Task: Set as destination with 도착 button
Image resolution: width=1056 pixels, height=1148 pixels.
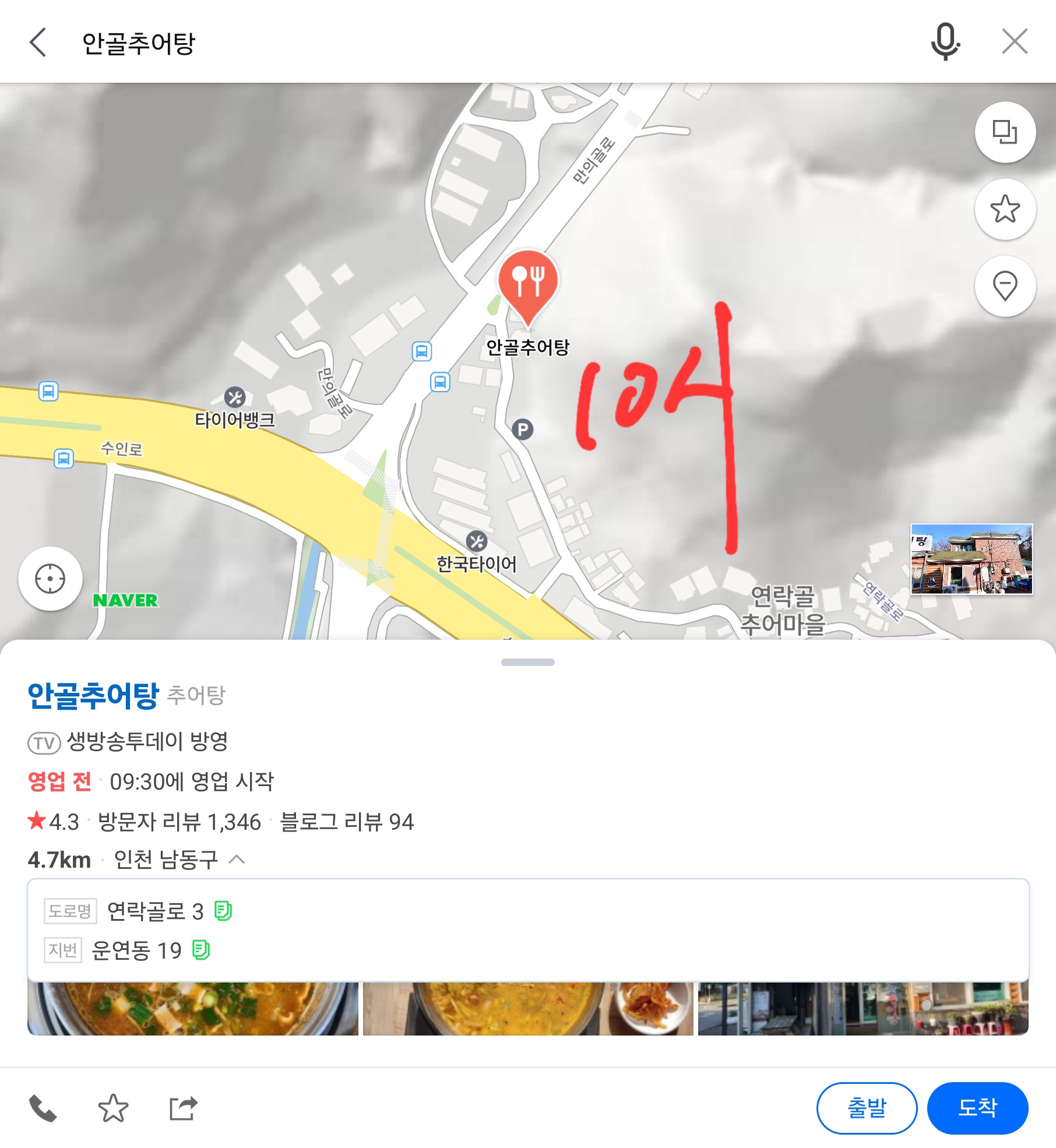Action: pyautogui.click(x=977, y=1108)
